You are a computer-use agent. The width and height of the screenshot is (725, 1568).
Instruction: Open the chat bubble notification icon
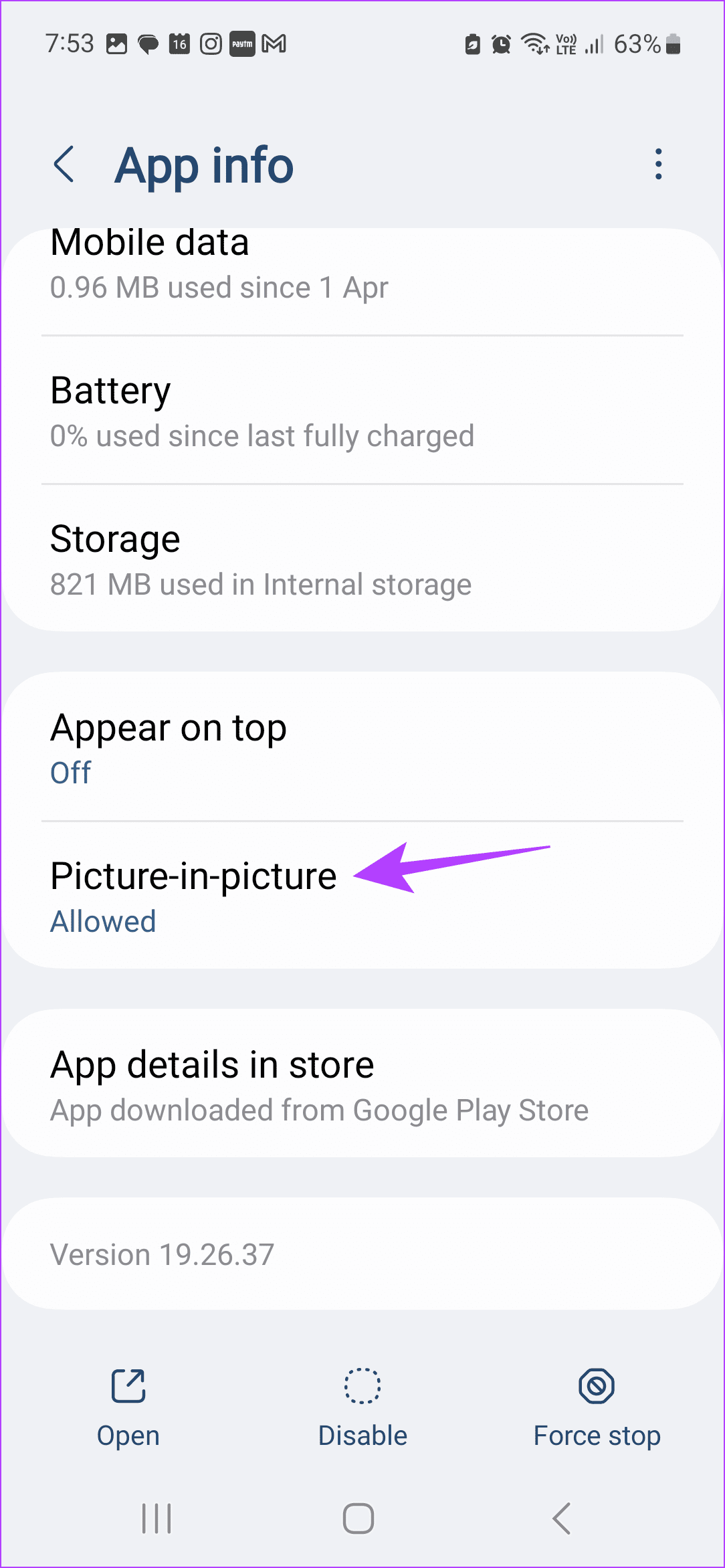pyautogui.click(x=148, y=43)
